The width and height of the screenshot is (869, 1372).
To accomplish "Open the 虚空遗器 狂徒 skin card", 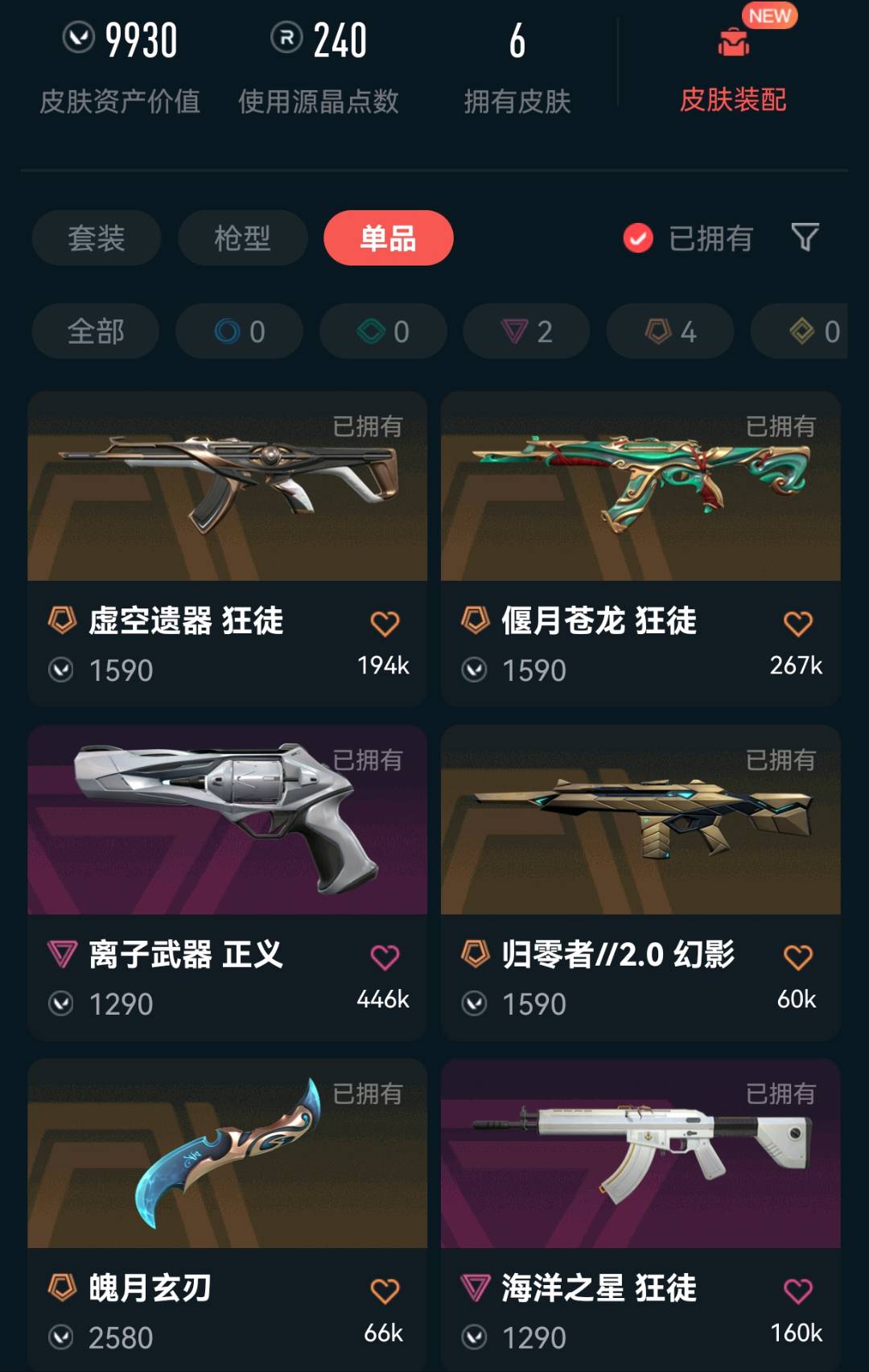I will coord(227,487).
